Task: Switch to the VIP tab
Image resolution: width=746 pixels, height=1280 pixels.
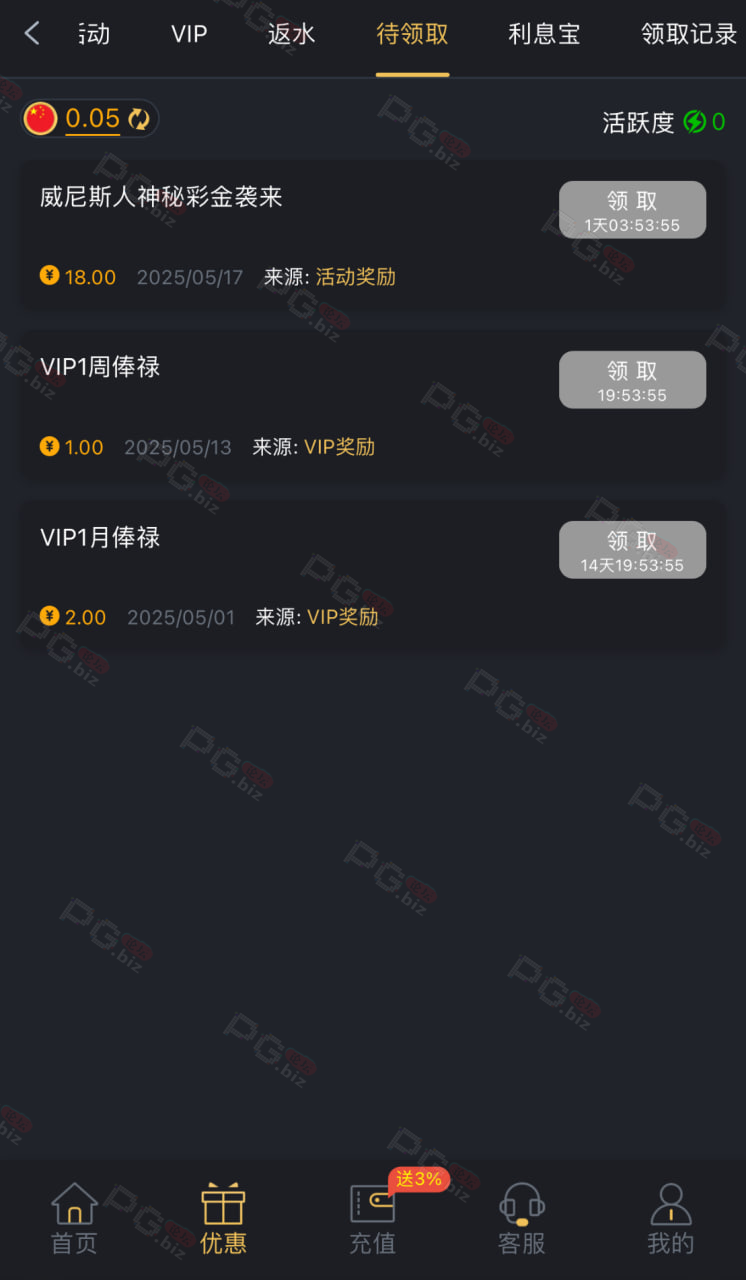Action: (x=189, y=34)
